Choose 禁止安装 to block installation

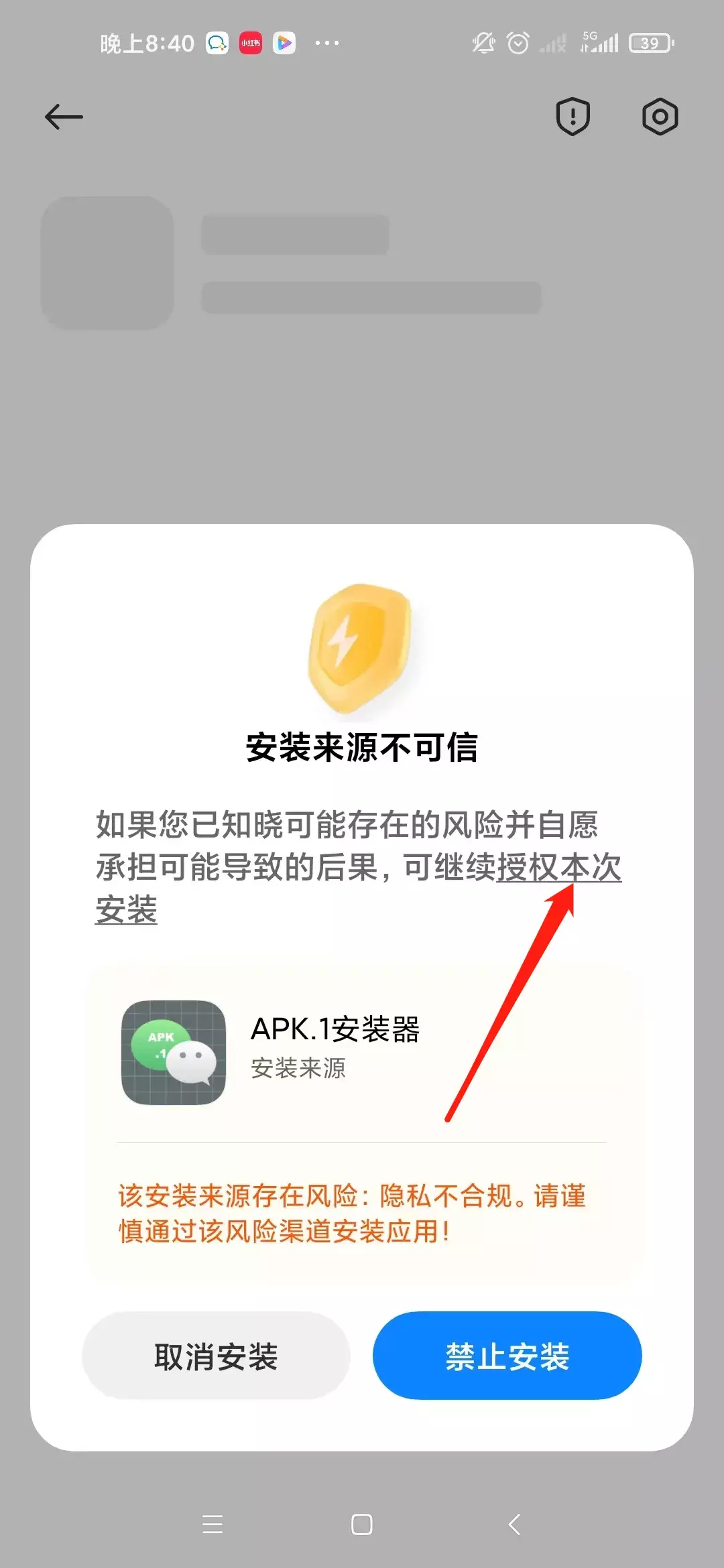507,1356
